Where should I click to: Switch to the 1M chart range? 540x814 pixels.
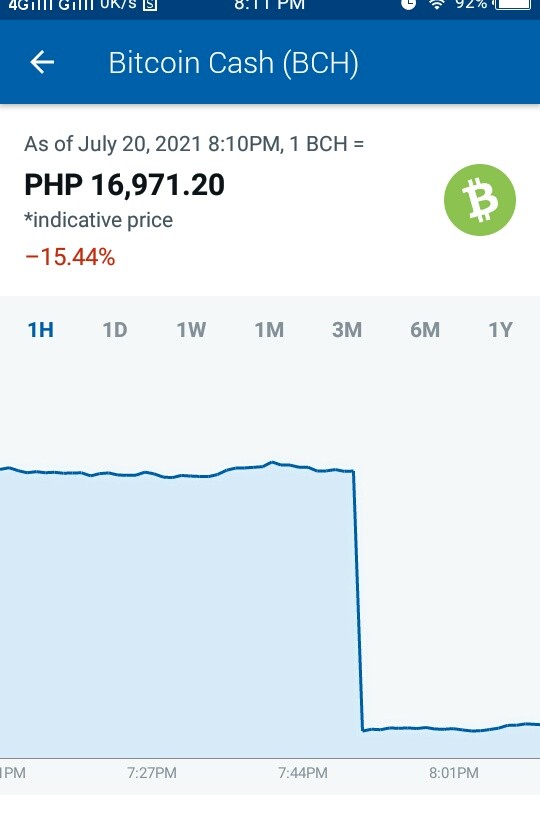coord(269,330)
